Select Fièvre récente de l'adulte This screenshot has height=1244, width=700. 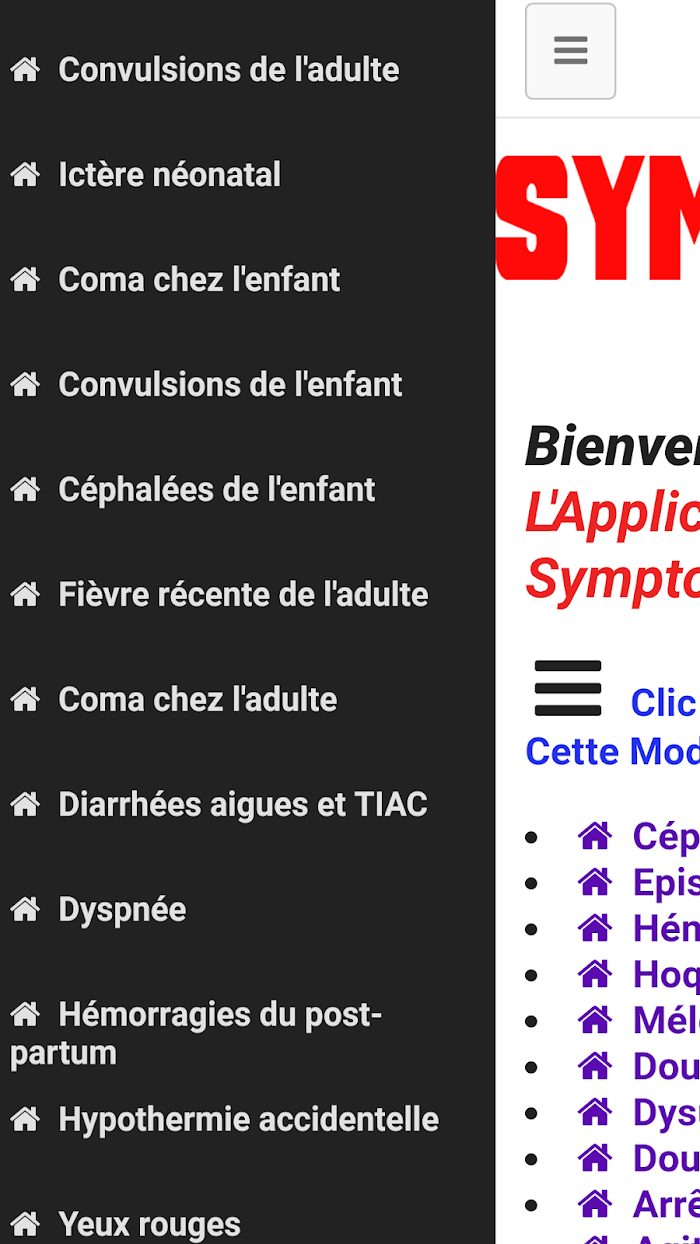point(243,595)
